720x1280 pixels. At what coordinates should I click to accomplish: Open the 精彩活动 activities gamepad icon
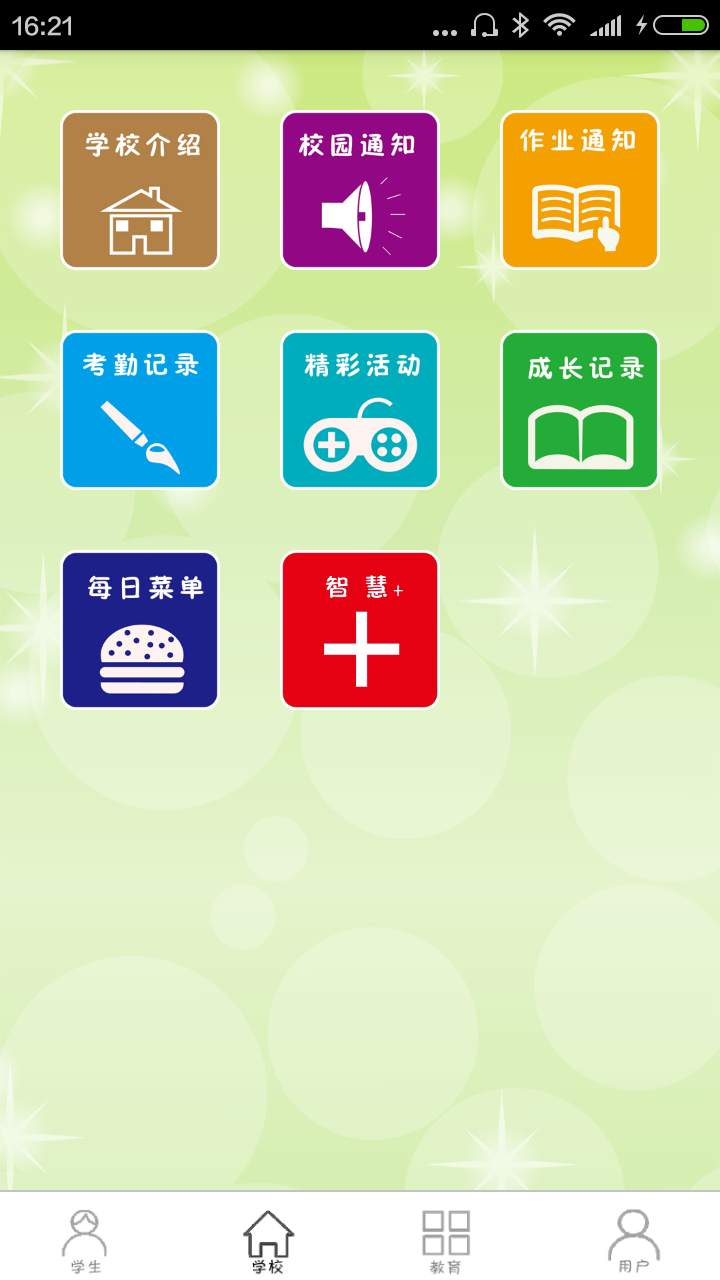point(359,410)
